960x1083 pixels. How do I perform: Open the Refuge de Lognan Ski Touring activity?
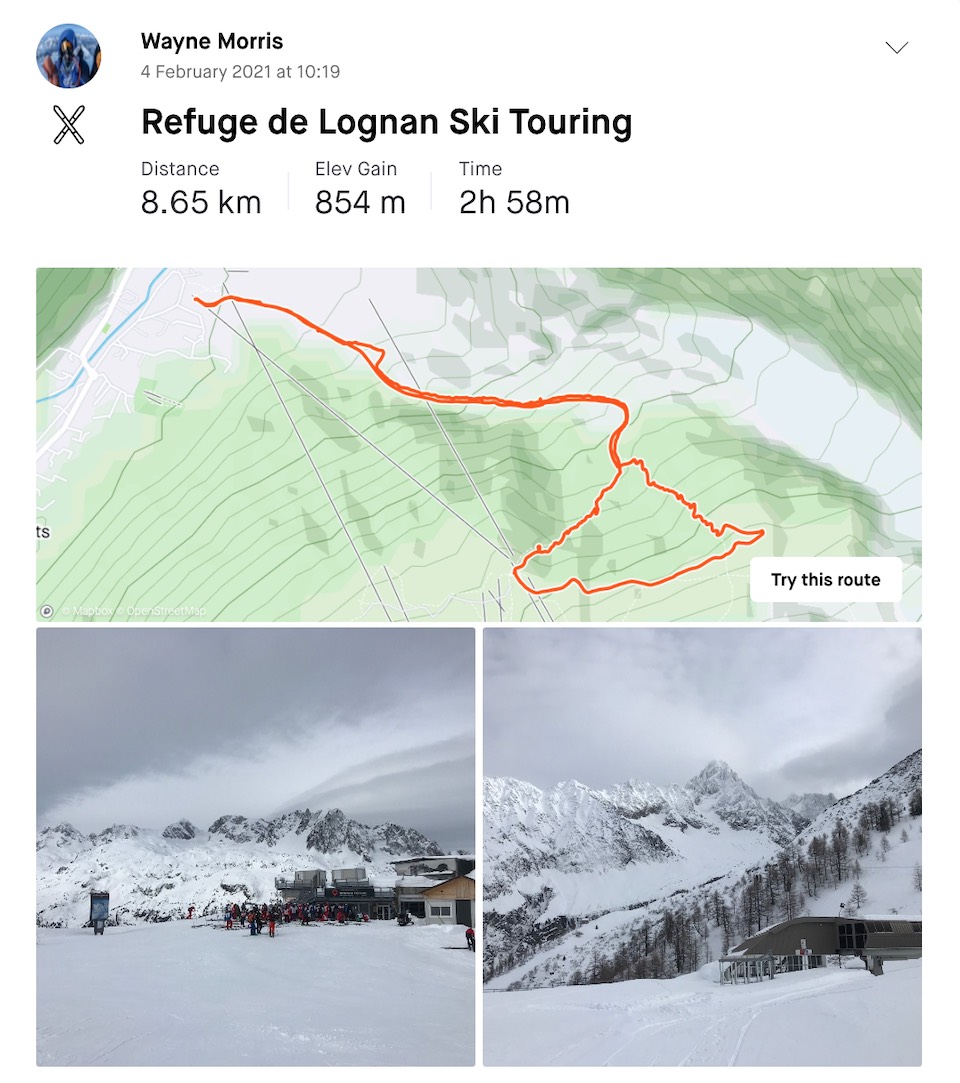386,122
